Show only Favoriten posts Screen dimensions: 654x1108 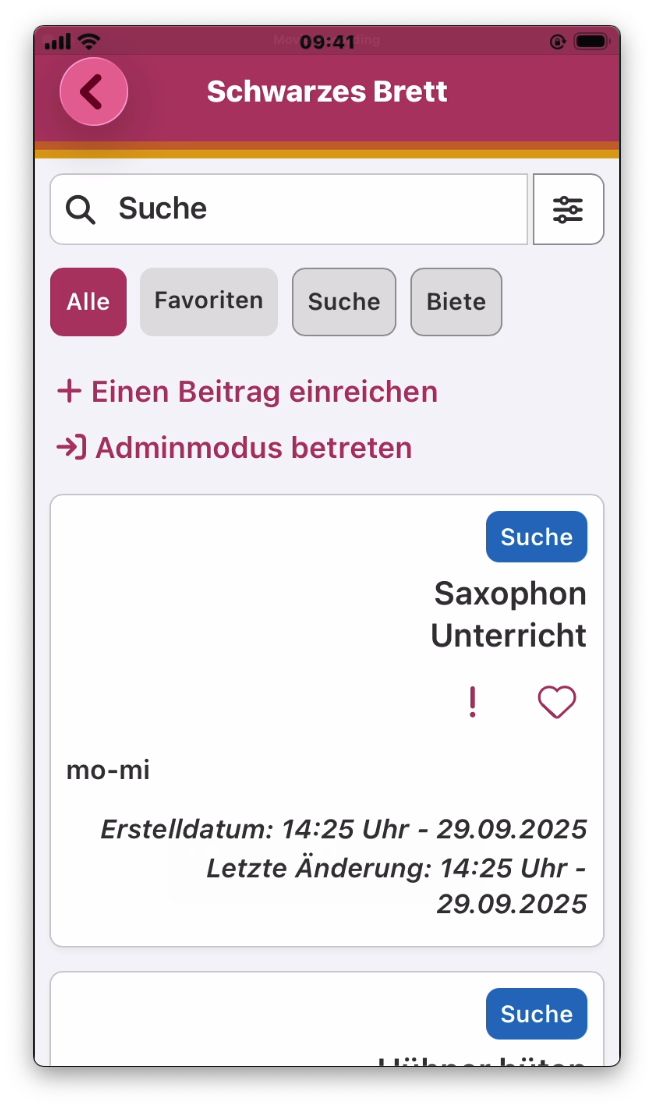[208, 301]
